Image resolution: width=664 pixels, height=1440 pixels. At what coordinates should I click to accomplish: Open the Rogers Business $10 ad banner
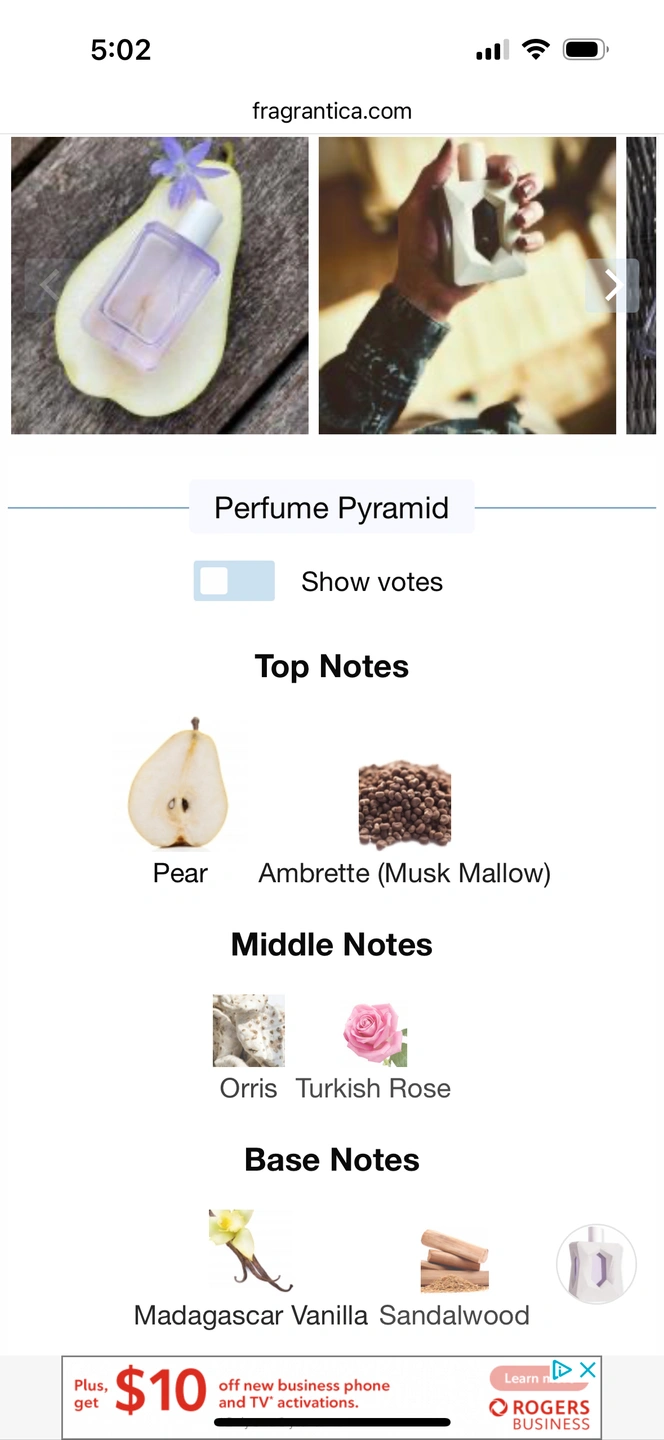click(300, 1395)
